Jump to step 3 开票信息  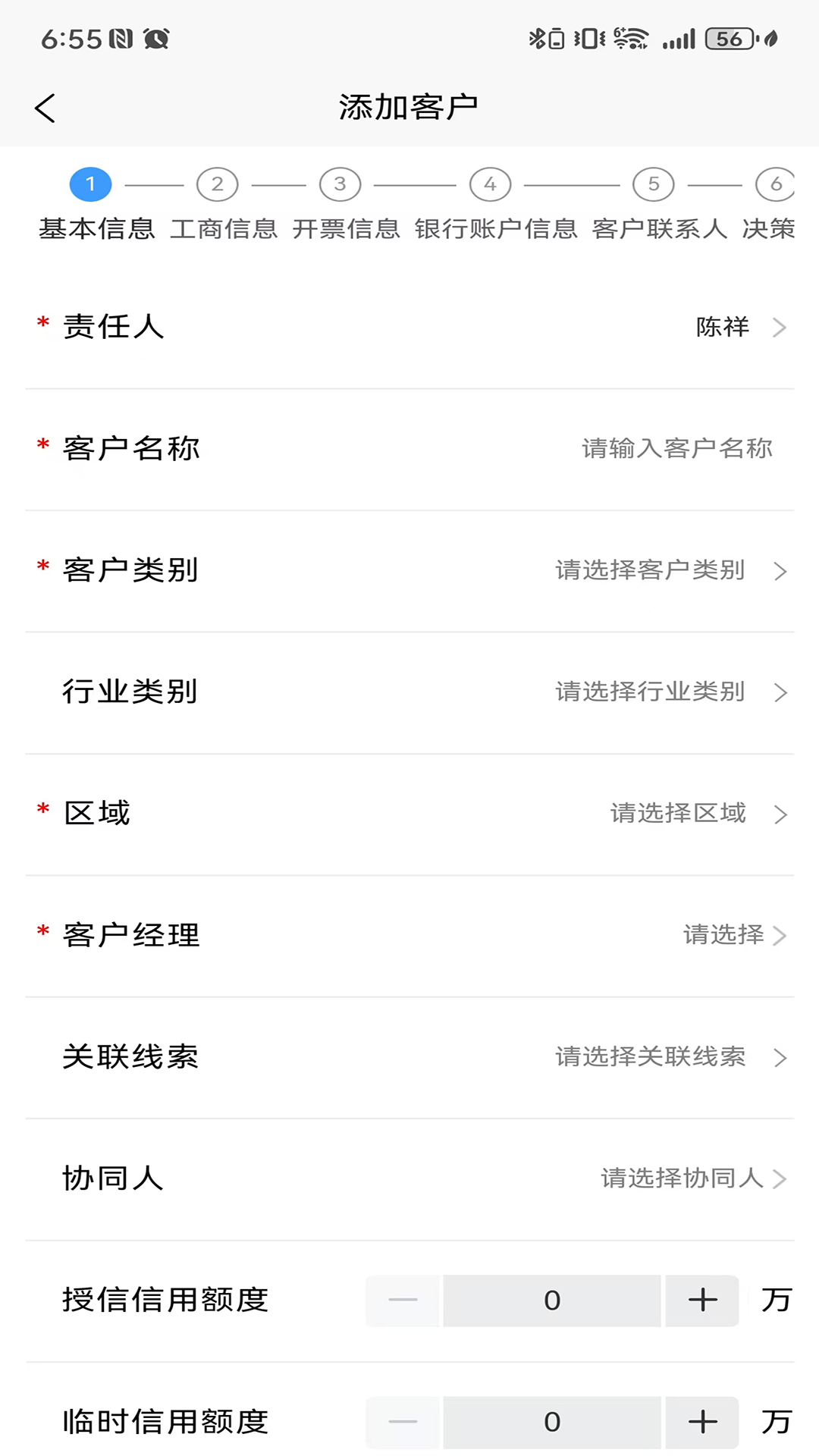340,184
